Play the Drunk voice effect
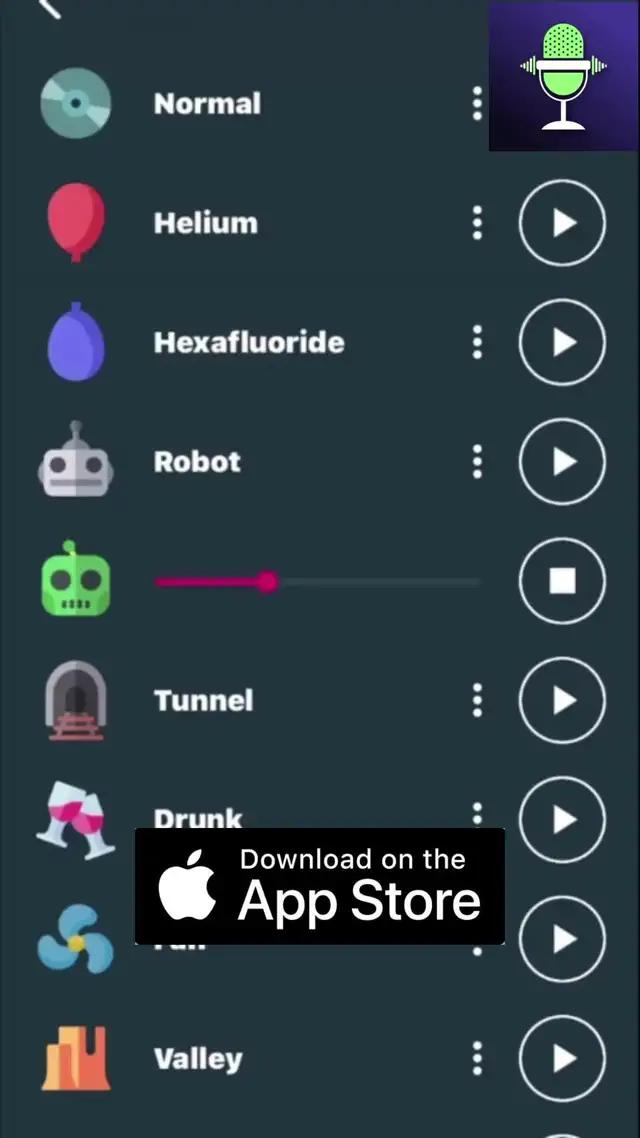This screenshot has width=640, height=1138. pyautogui.click(x=562, y=819)
